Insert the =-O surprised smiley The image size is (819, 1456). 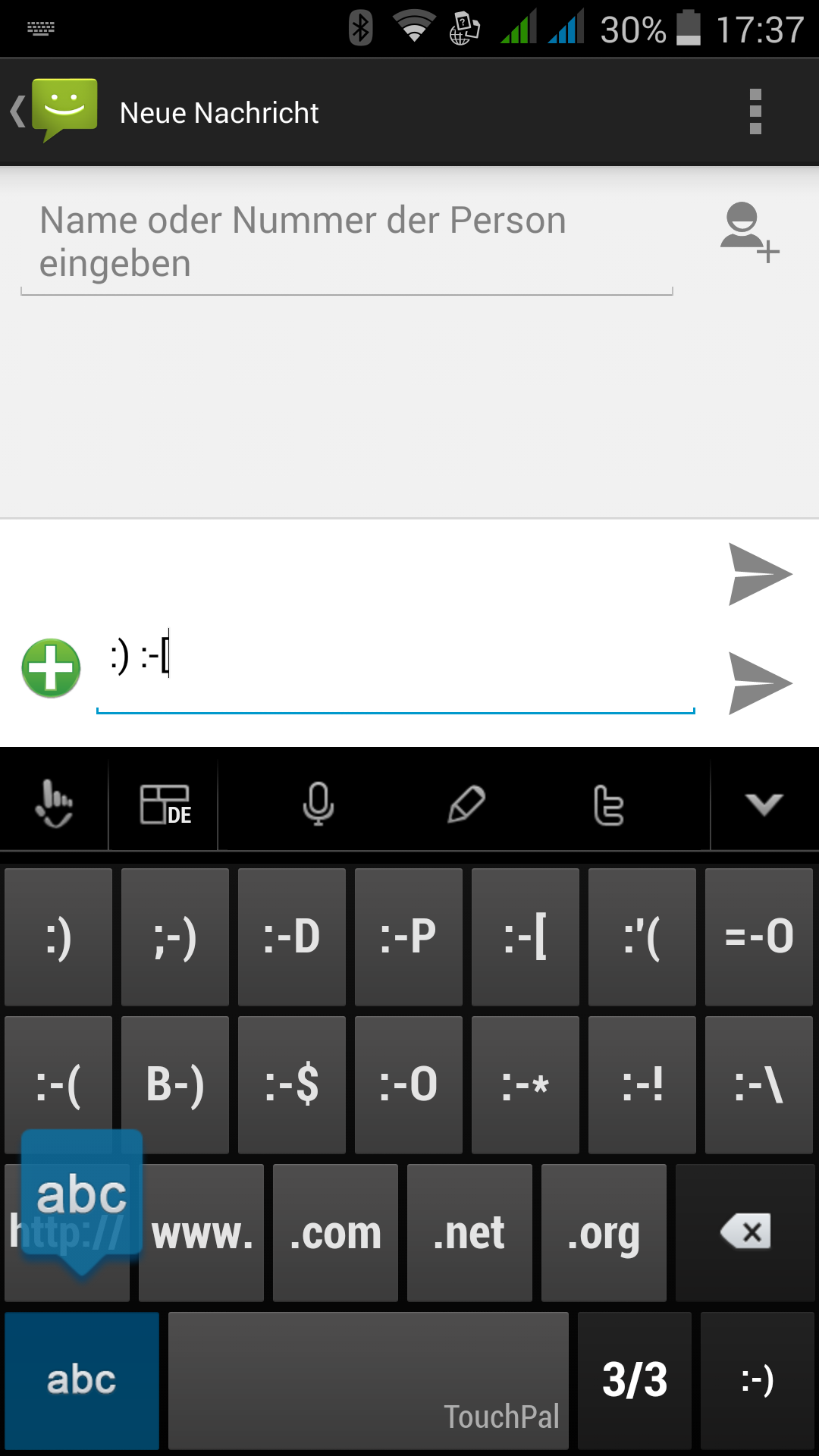759,937
